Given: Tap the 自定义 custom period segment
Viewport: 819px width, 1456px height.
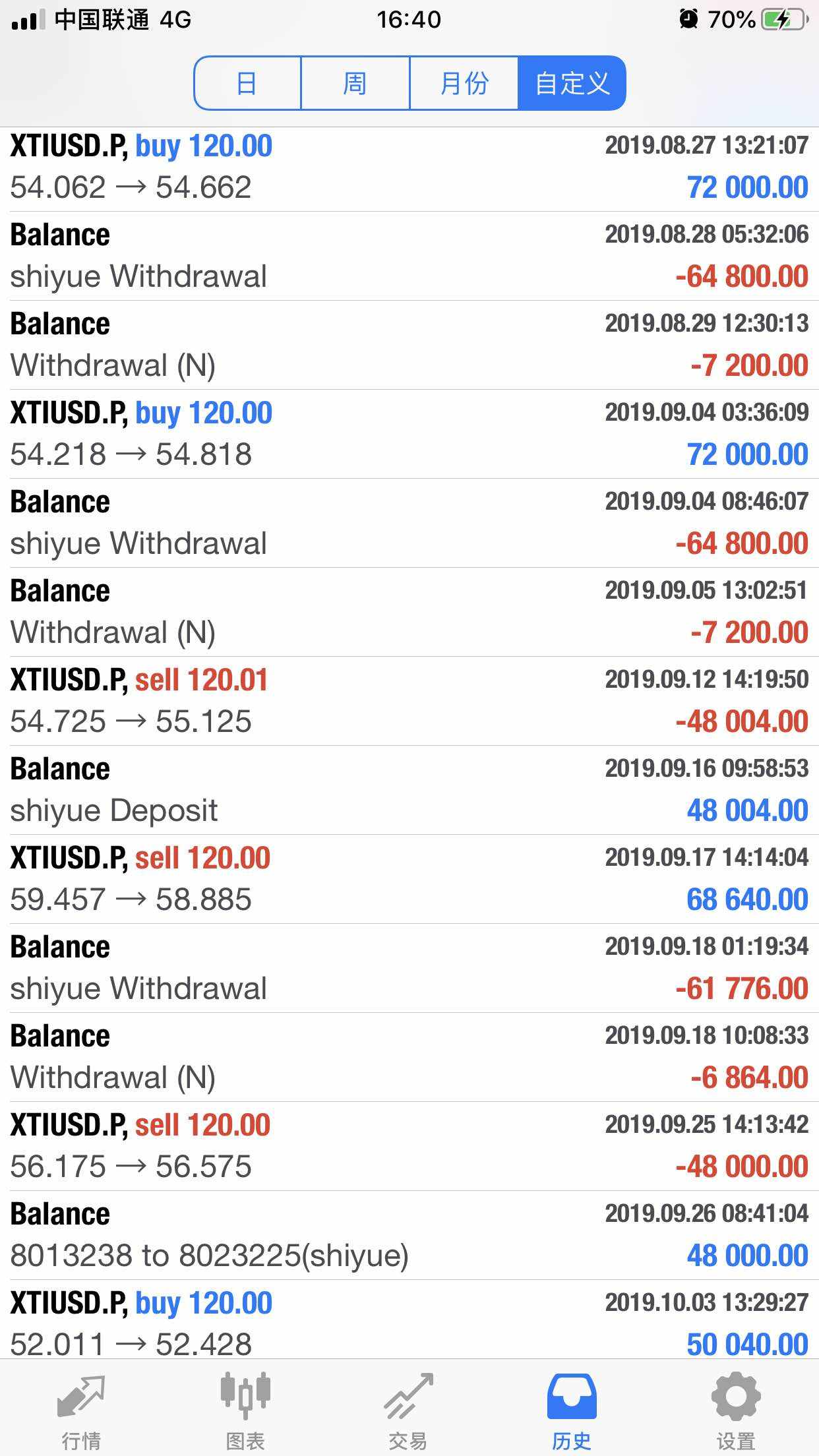Looking at the screenshot, I should (x=572, y=83).
